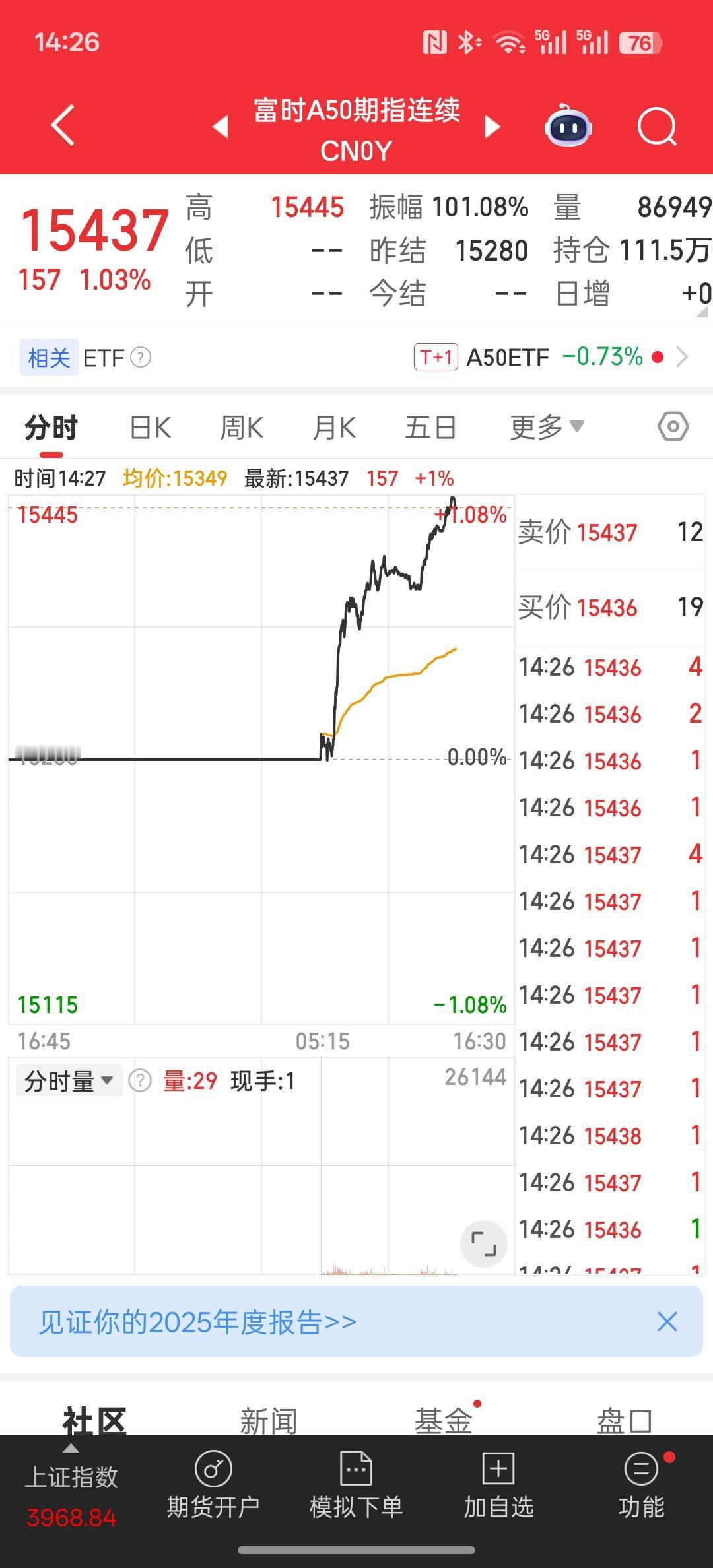The image size is (713, 1568).
Task: Dismiss the 2025 annual report banner
Action: pyautogui.click(x=667, y=1322)
